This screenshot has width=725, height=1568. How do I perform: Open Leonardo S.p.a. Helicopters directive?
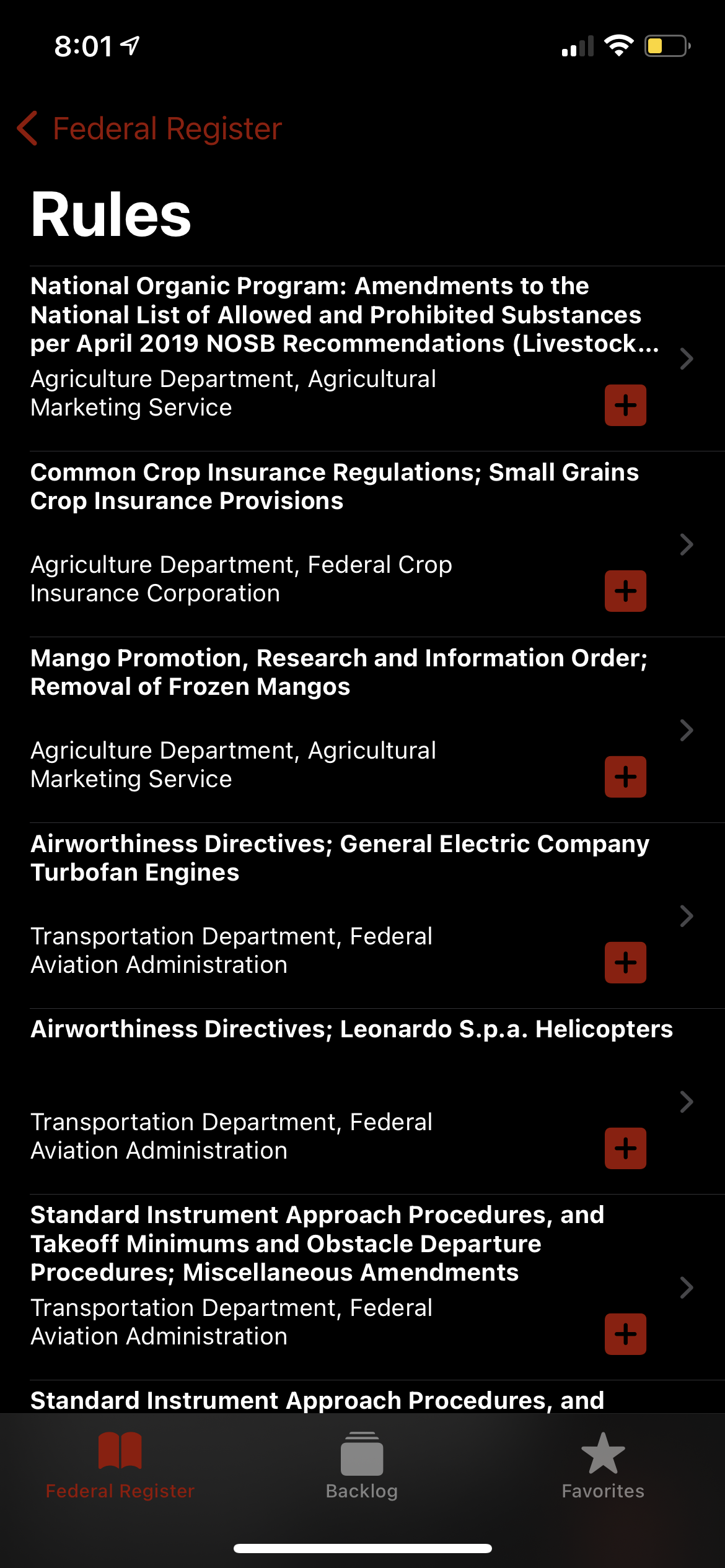tap(351, 1029)
